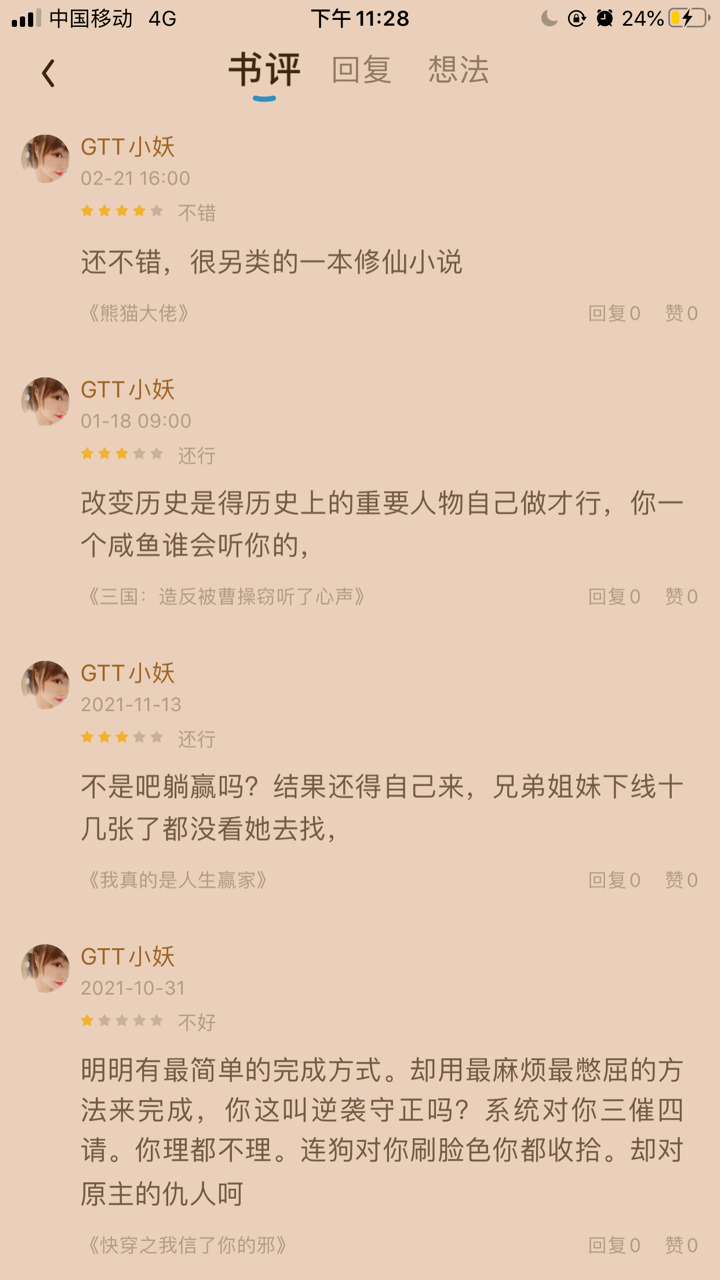The image size is (720, 1280).
Task: Reply to the 我真的是人生赢家 review
Action: point(613,880)
